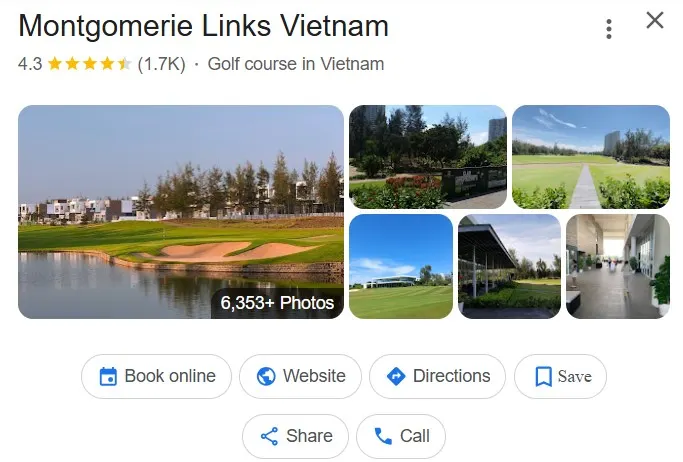Screen dimensions: 683x462
Task: Open the main photo showing 6,353+ Photos
Action: pyautogui.click(x=181, y=212)
